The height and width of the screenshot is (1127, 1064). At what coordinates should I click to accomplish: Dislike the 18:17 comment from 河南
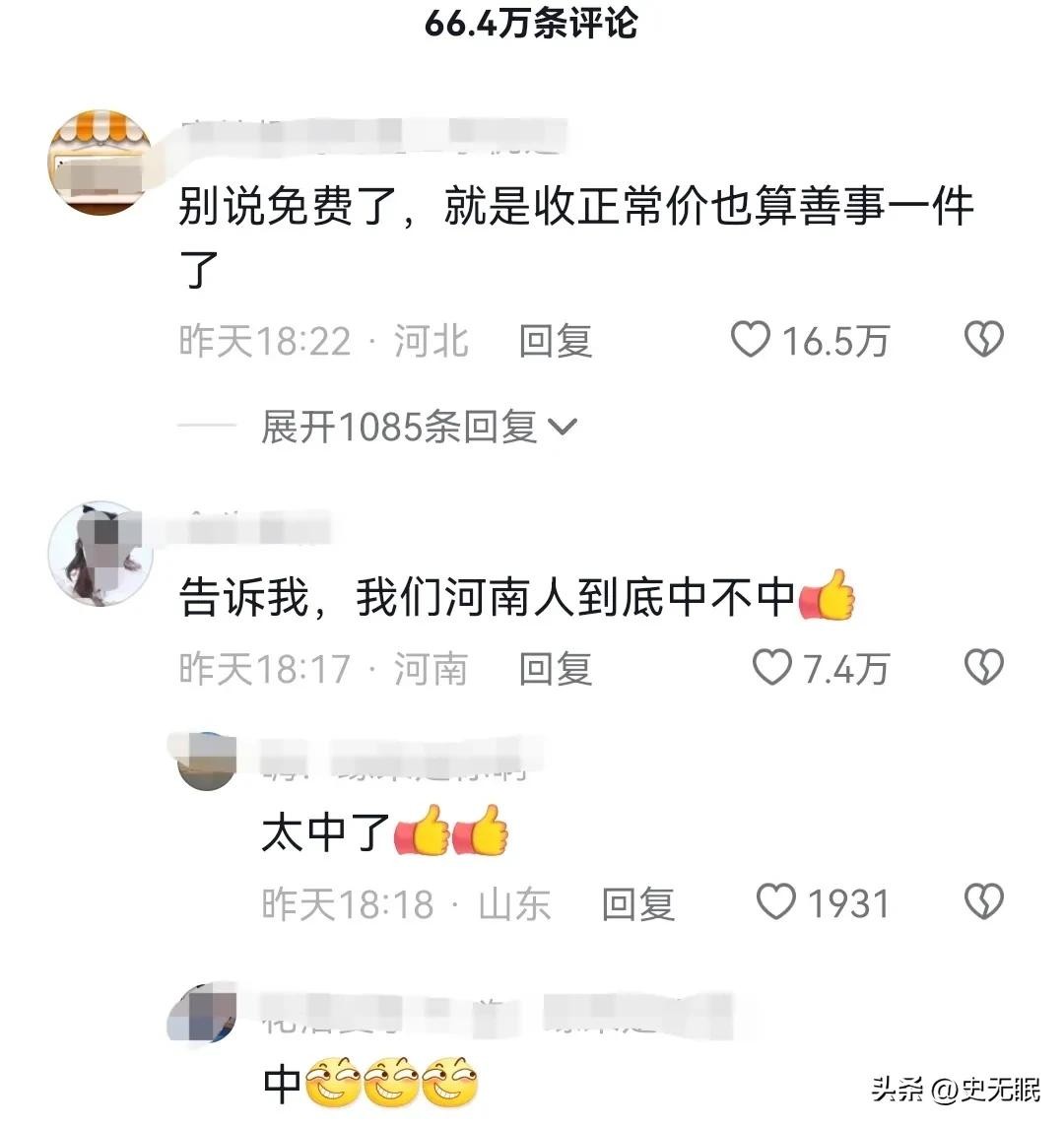coord(982,668)
